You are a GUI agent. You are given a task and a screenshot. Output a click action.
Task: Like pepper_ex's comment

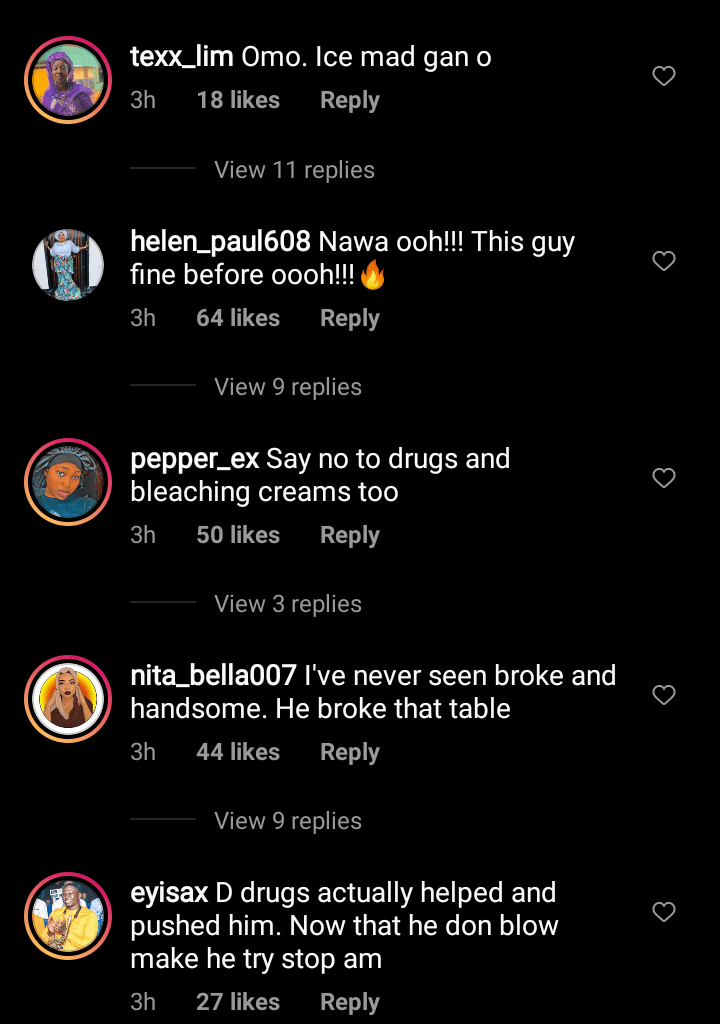664,478
